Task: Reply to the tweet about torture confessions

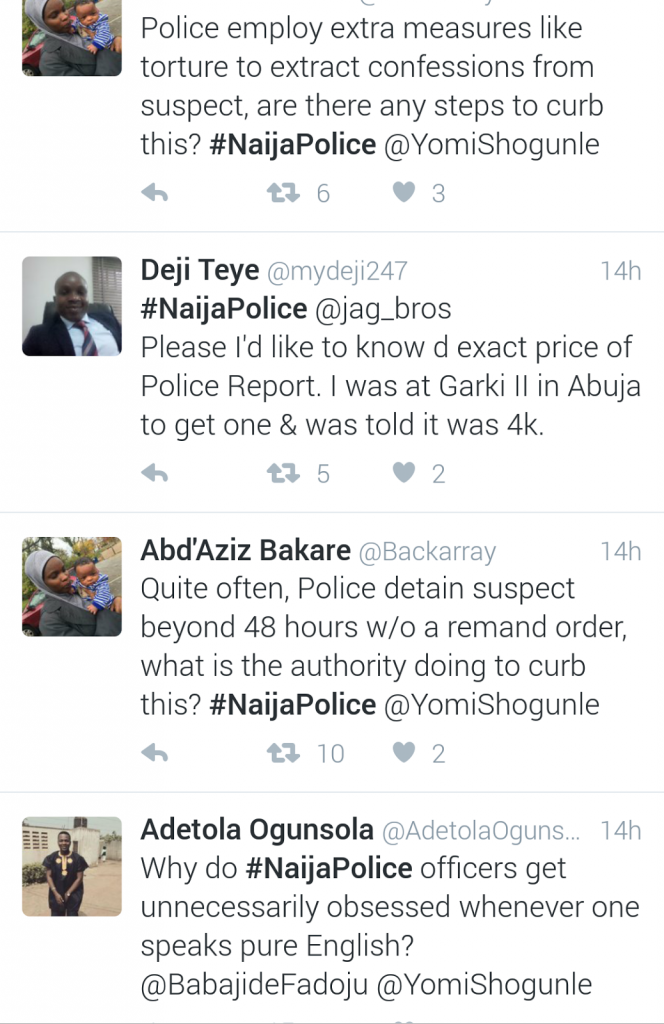Action: coord(154,193)
